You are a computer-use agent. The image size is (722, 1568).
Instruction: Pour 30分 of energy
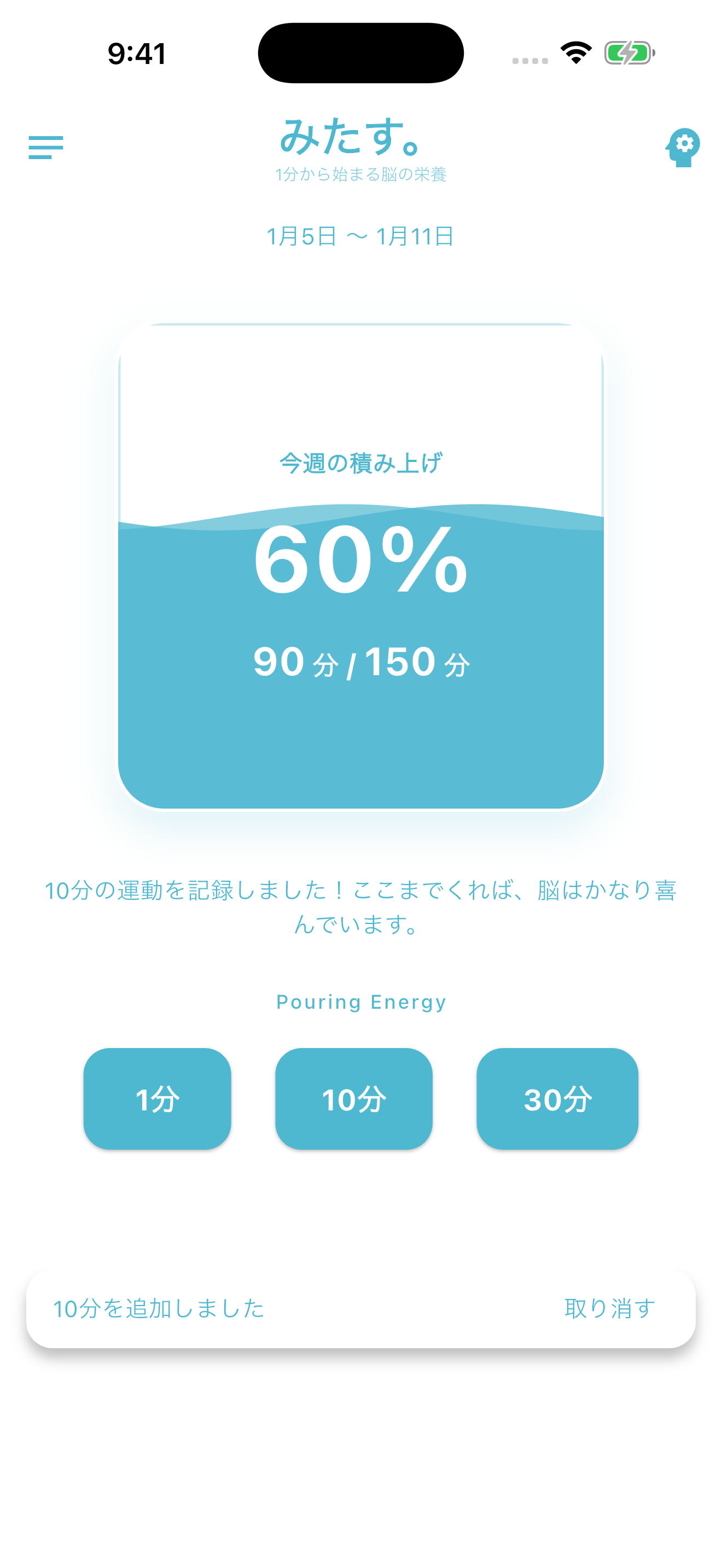click(x=557, y=1099)
